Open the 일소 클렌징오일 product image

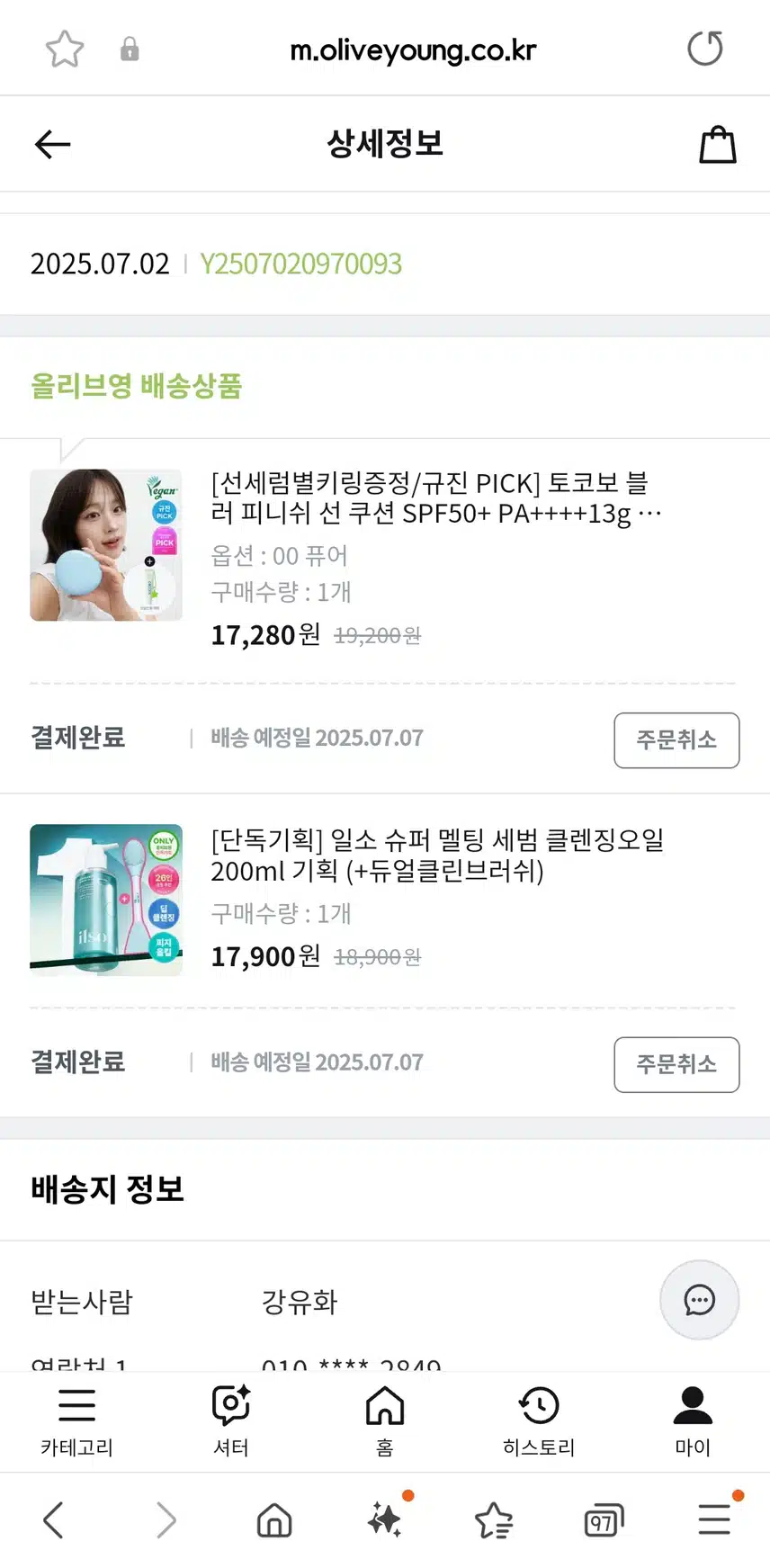point(106,900)
